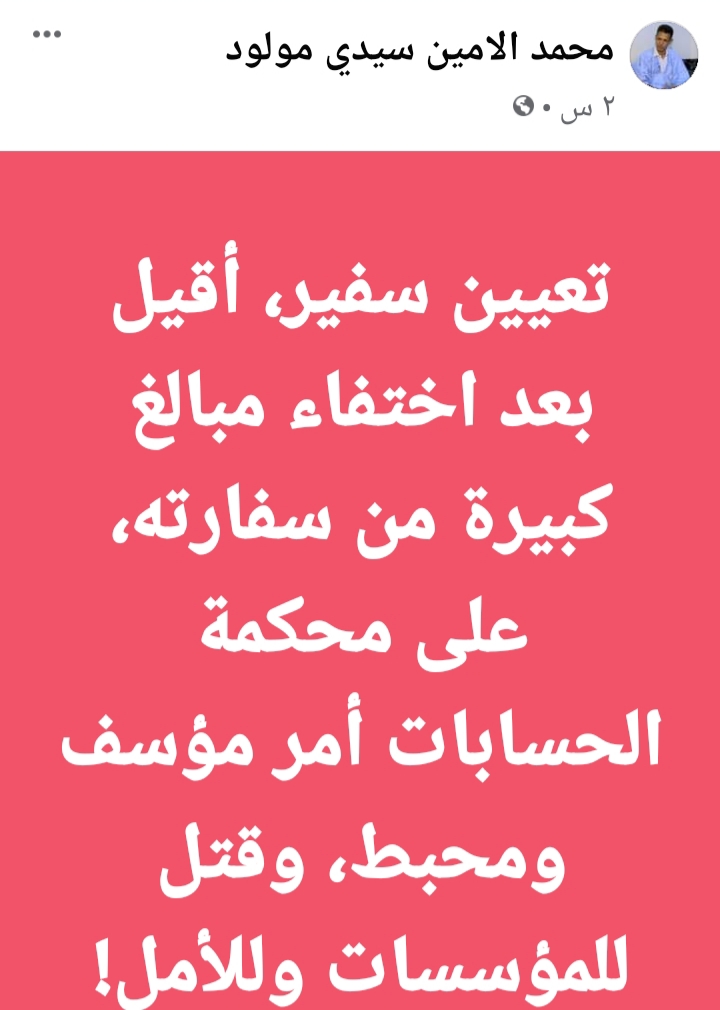Viewport: 720px width, 1010px height.
Task: Open the red text post in full view
Action: (x=360, y=580)
